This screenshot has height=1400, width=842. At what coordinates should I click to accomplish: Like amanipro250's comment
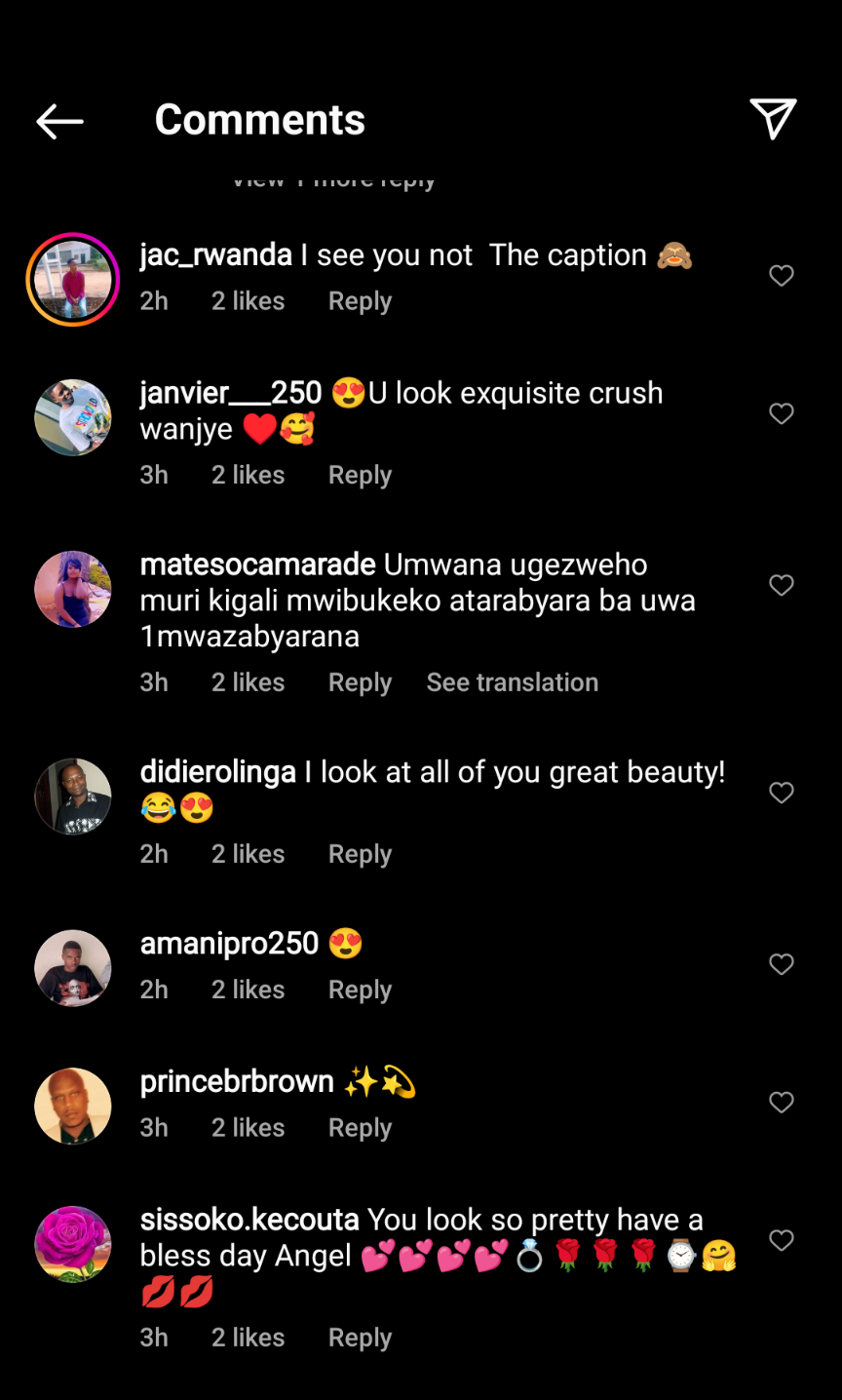pyautogui.click(x=782, y=964)
